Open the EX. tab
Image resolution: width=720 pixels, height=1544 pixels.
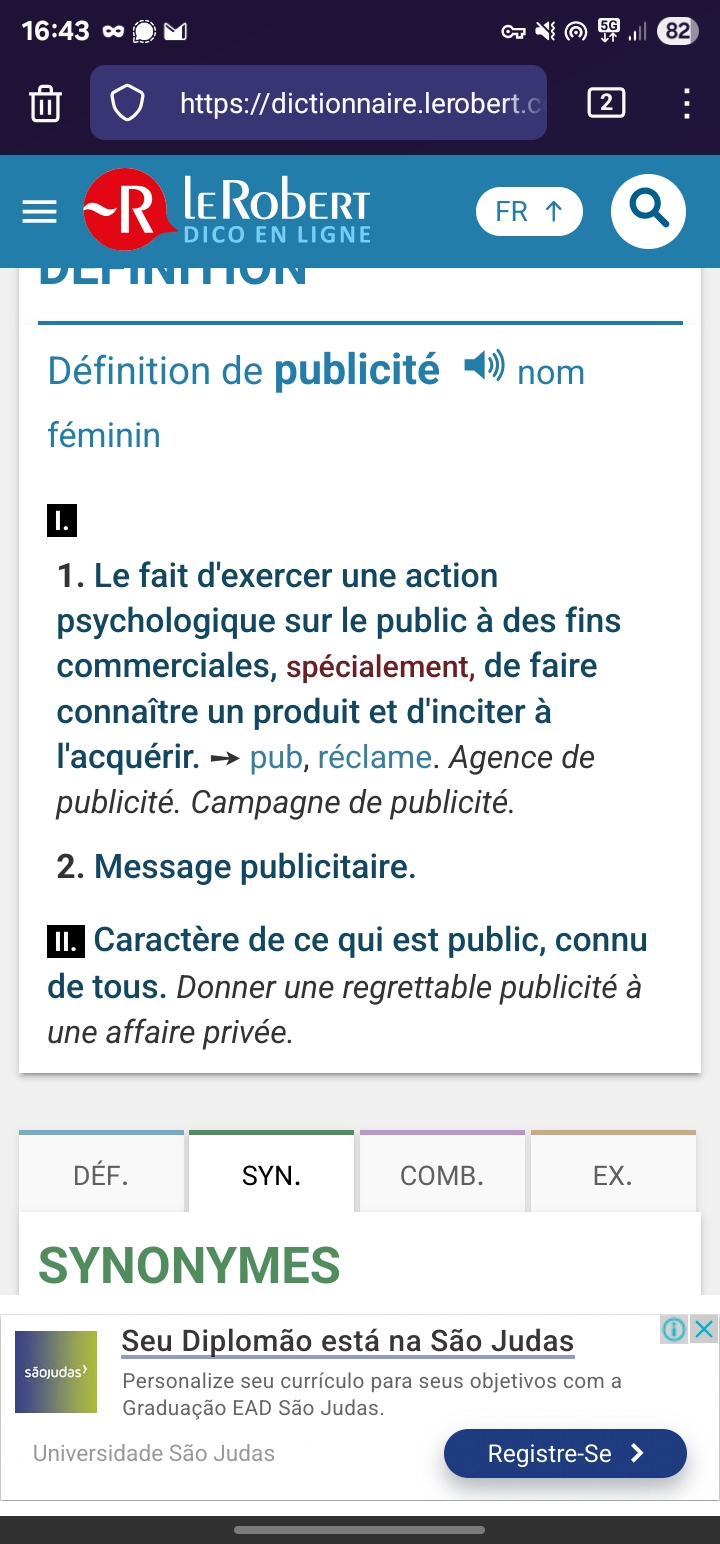pyautogui.click(x=613, y=1173)
